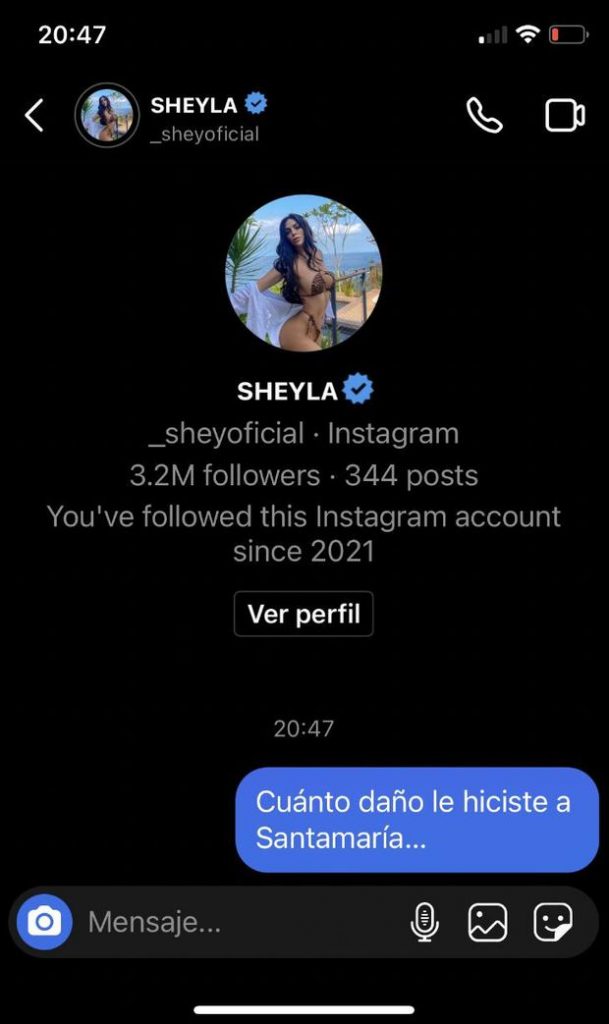
Task: Tap the Ver perfil button
Action: [303, 614]
